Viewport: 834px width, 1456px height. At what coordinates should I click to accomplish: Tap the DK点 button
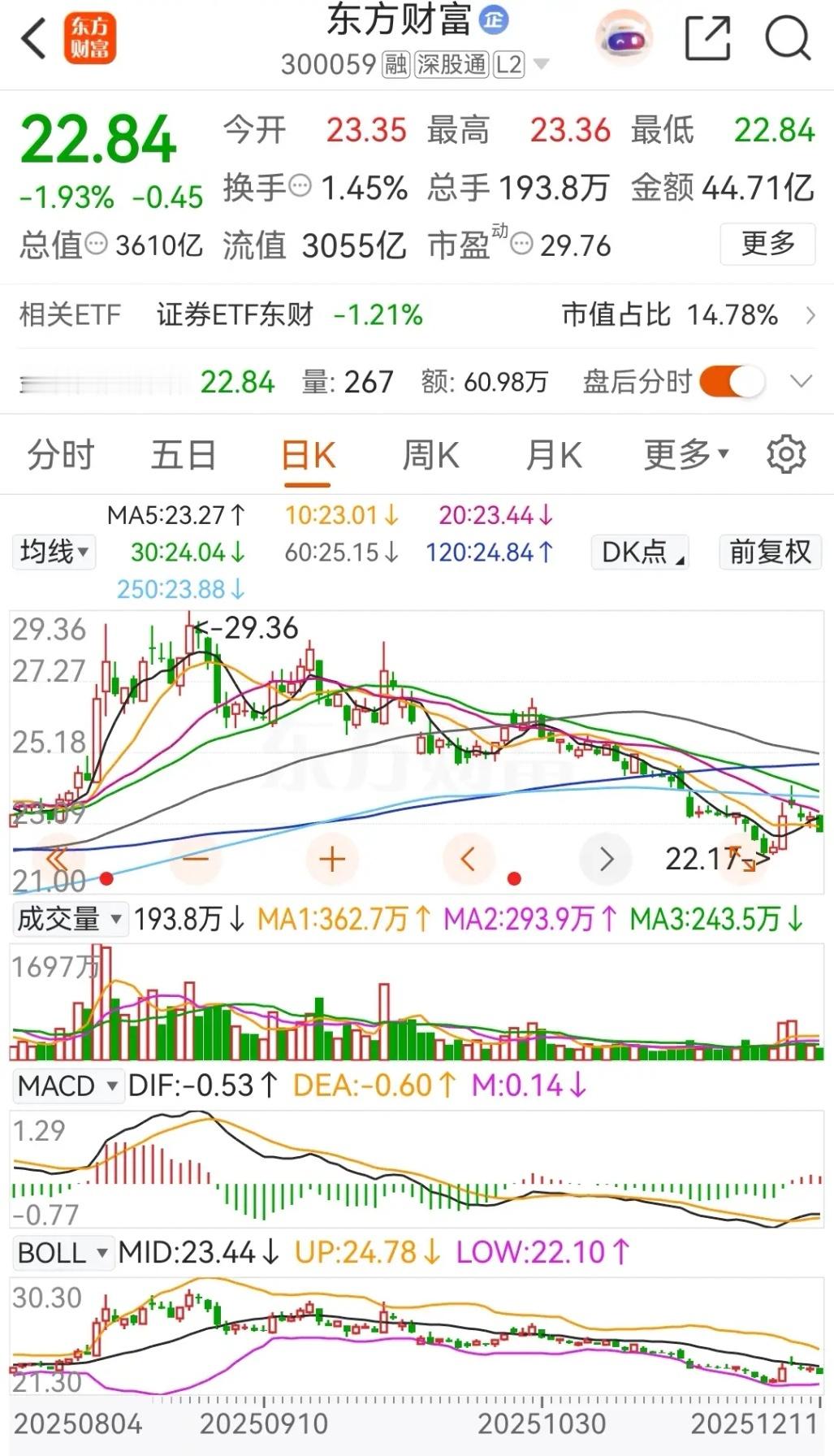pos(641,552)
